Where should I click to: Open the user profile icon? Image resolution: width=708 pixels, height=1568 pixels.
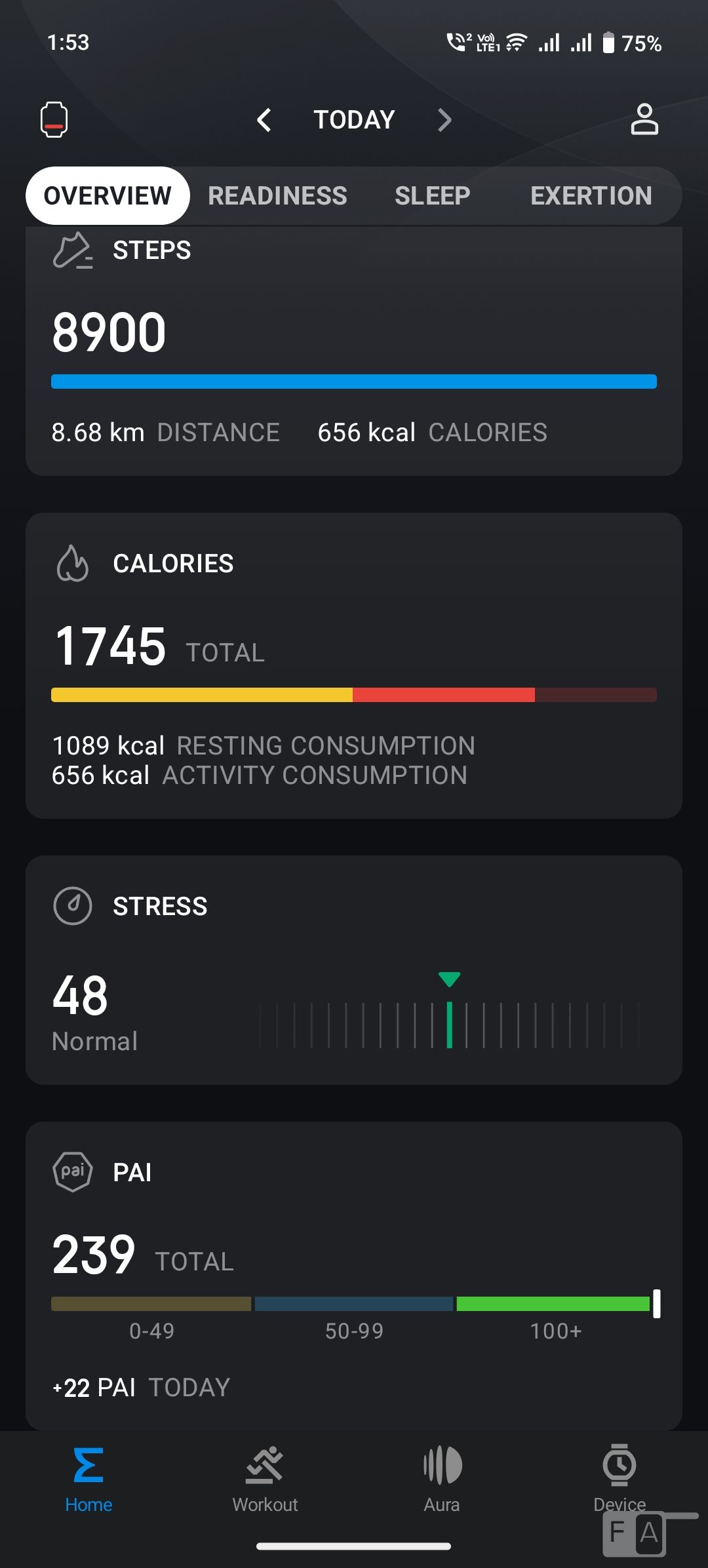[644, 120]
